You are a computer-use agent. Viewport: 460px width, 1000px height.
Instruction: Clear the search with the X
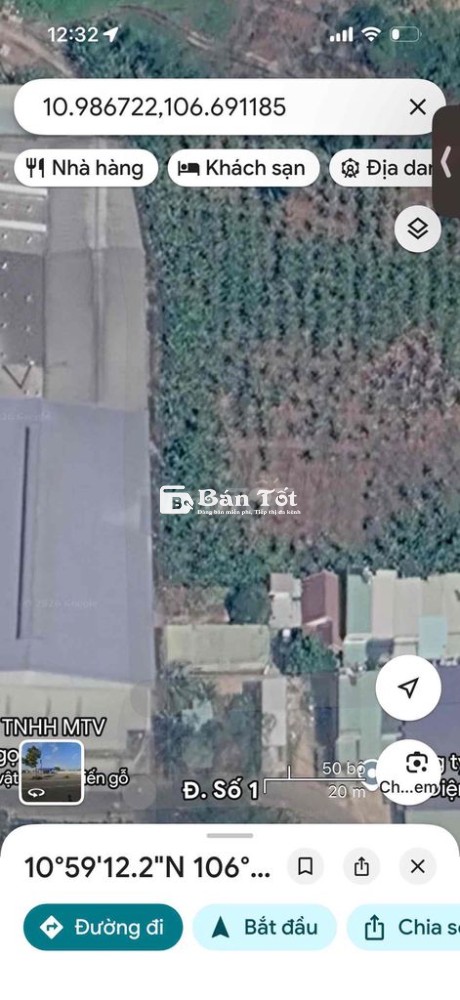pyautogui.click(x=417, y=107)
